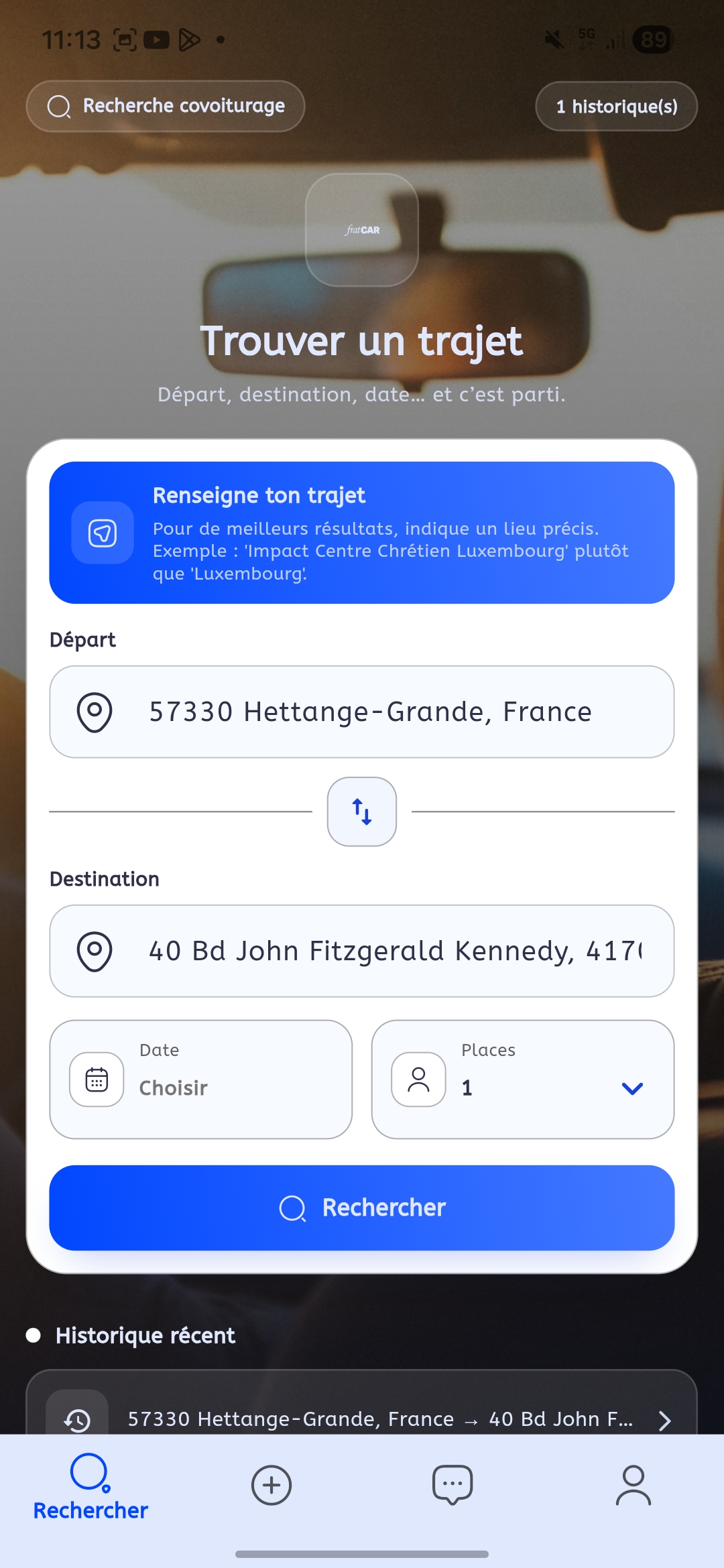Open the messages tab
724x1568 pixels.
[452, 1485]
